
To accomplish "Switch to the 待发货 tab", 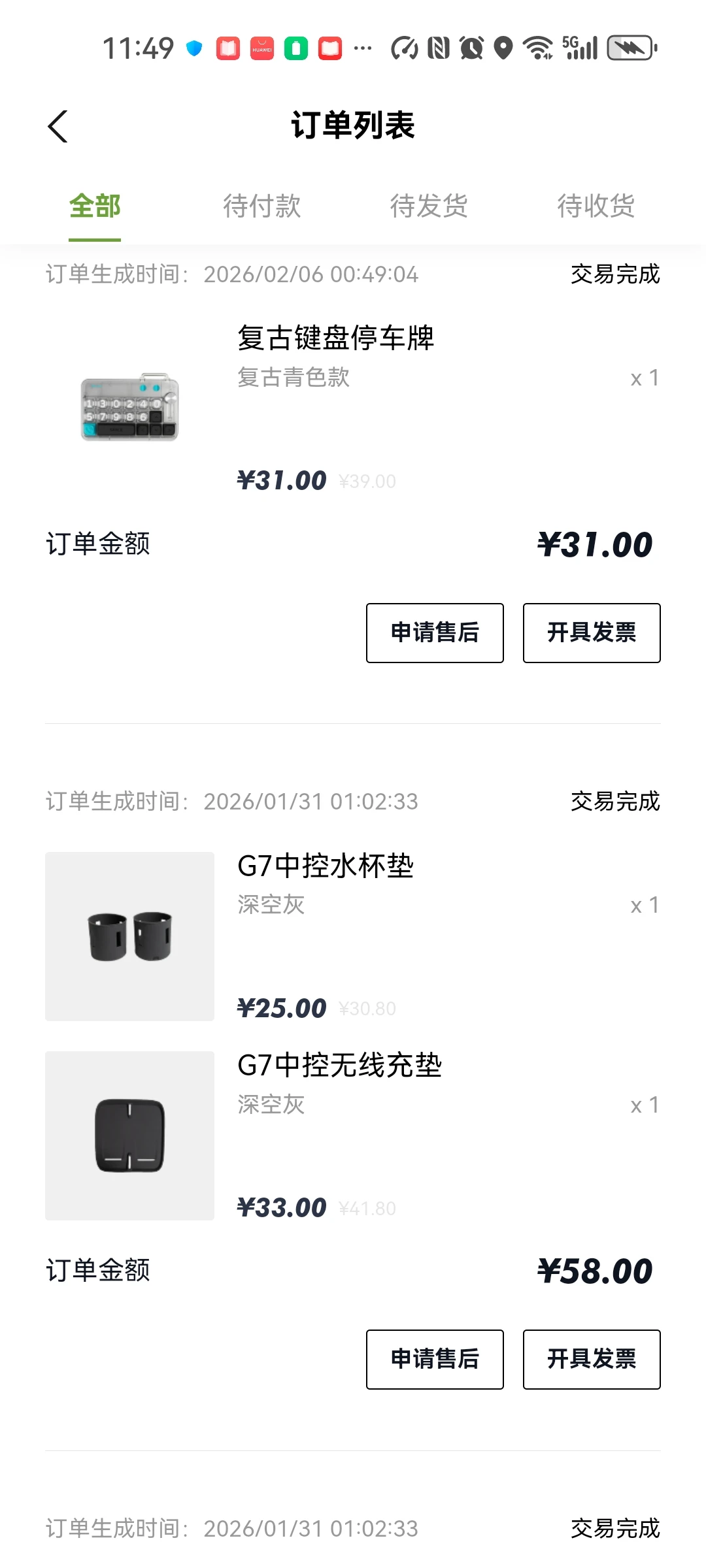I will (x=429, y=206).
